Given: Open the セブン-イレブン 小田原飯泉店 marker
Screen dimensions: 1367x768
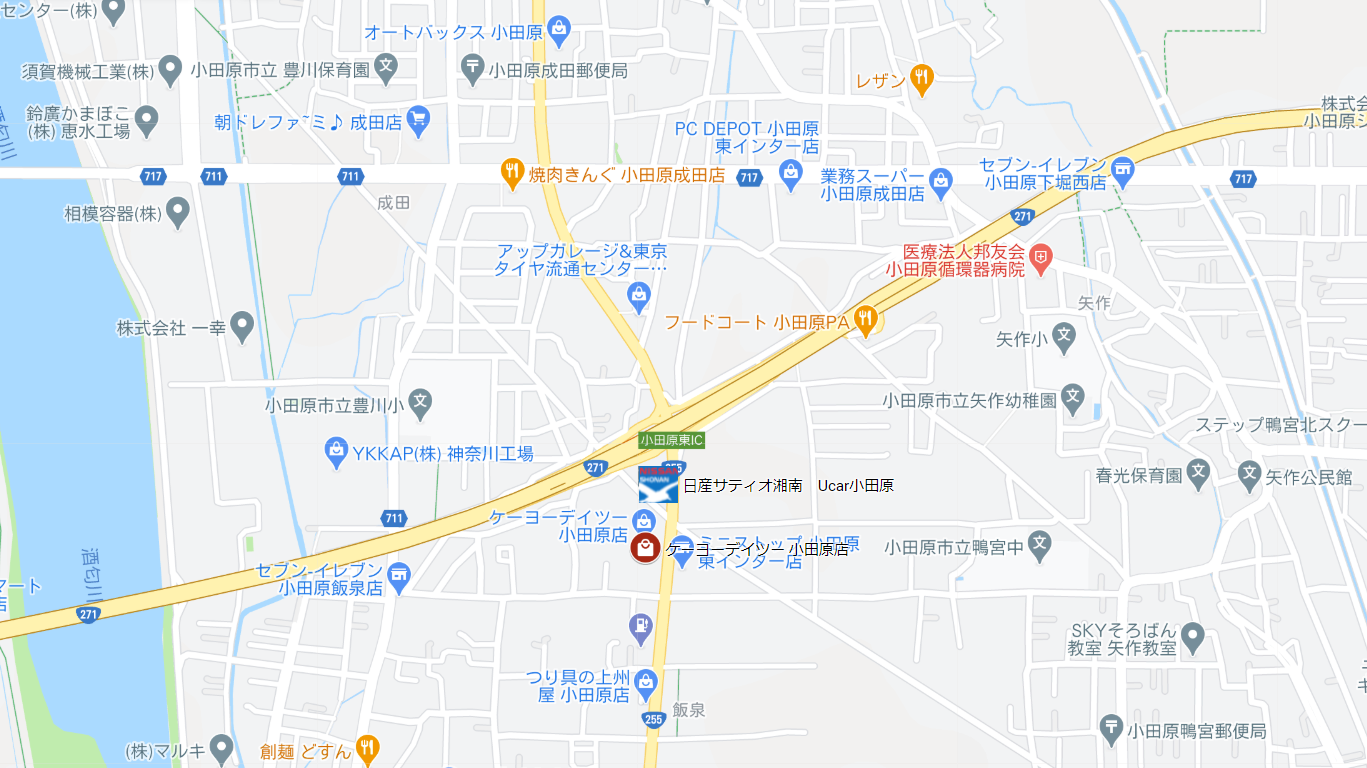Looking at the screenshot, I should 399,576.
